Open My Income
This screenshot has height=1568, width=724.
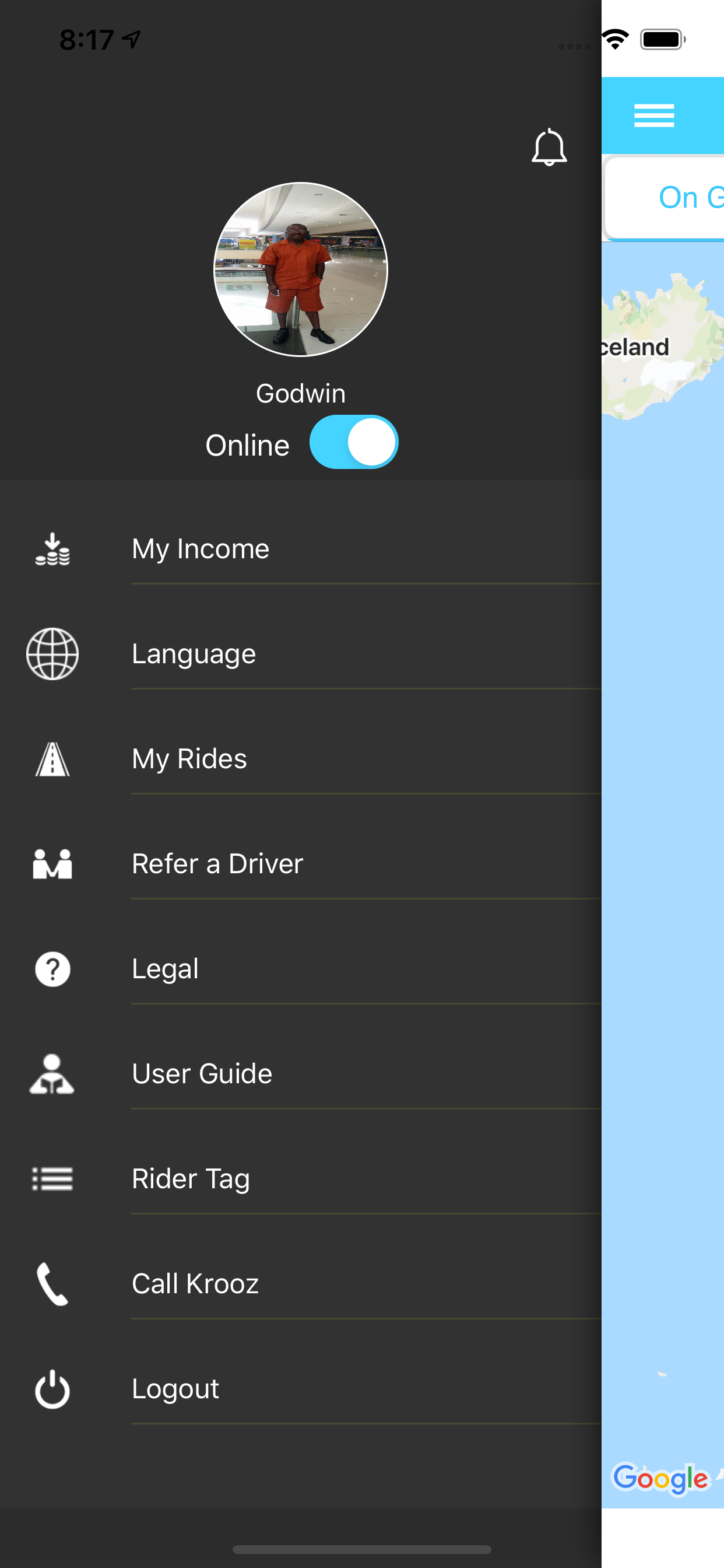tap(200, 549)
